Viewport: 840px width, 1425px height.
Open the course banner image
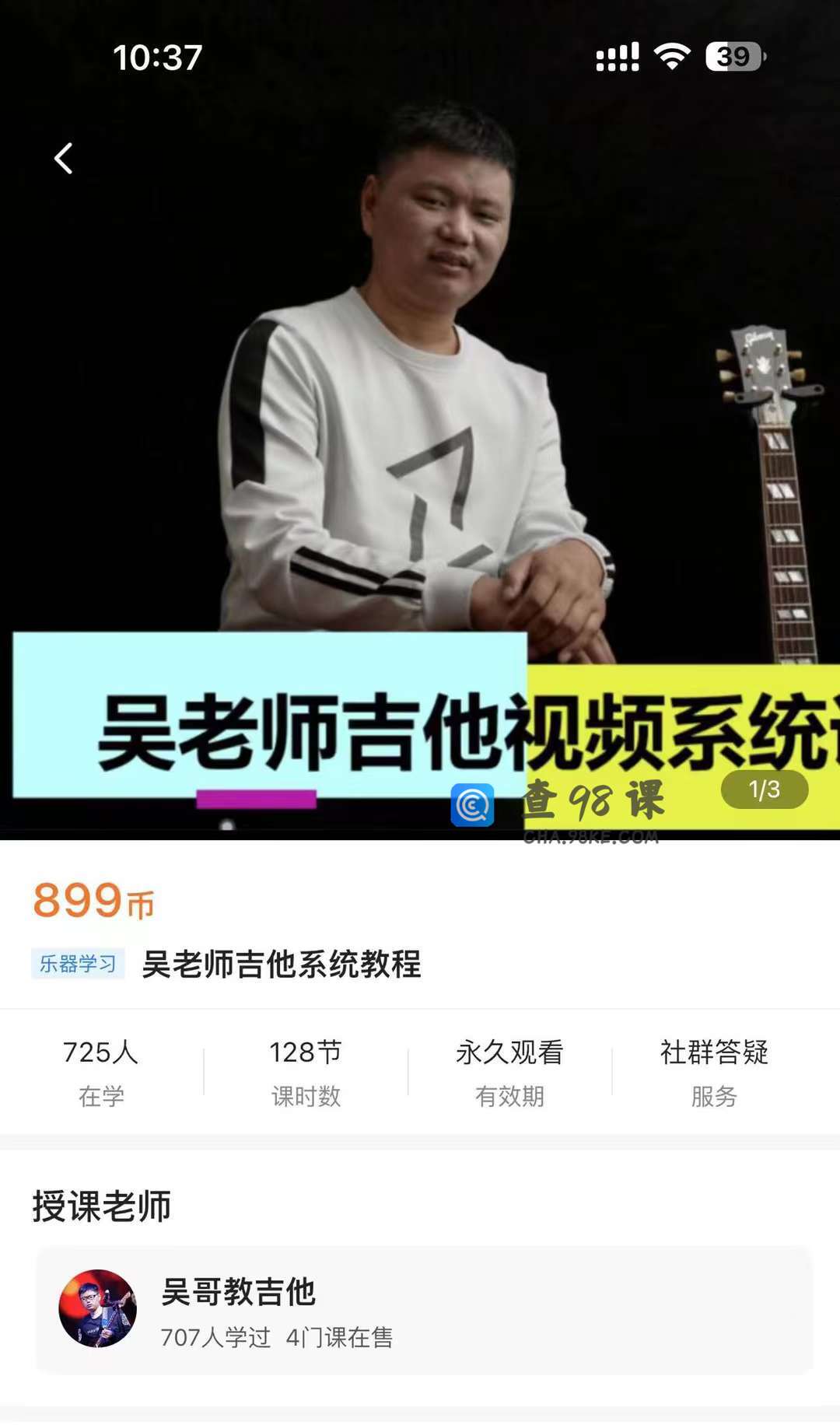point(420,436)
